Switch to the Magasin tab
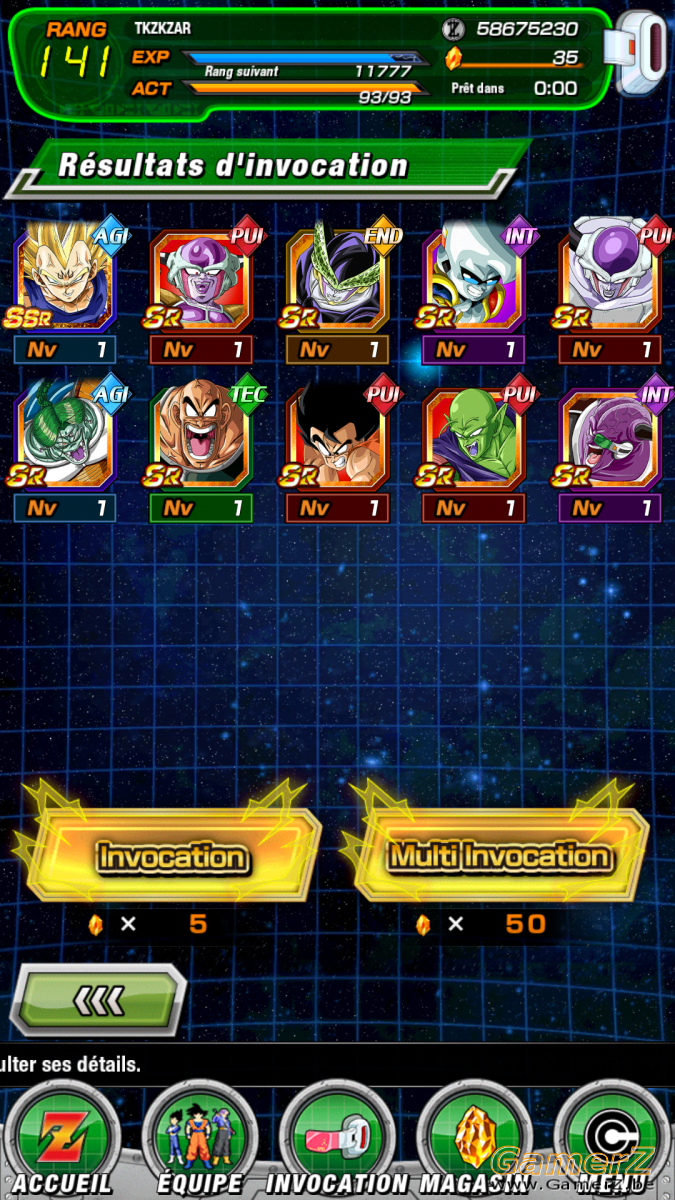 (x=473, y=1140)
